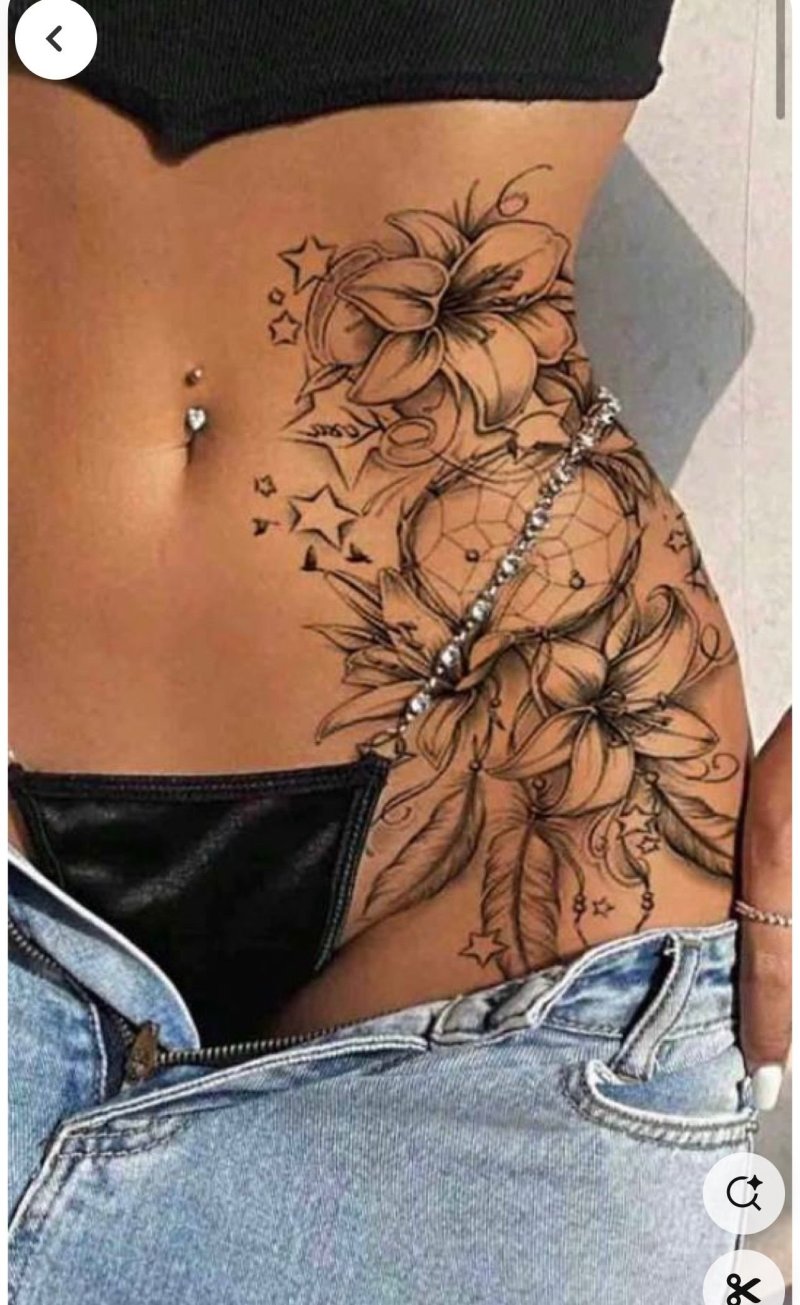This screenshot has height=1305, width=800.
Task: Tap the scissors crop button
Action: (x=744, y=1282)
